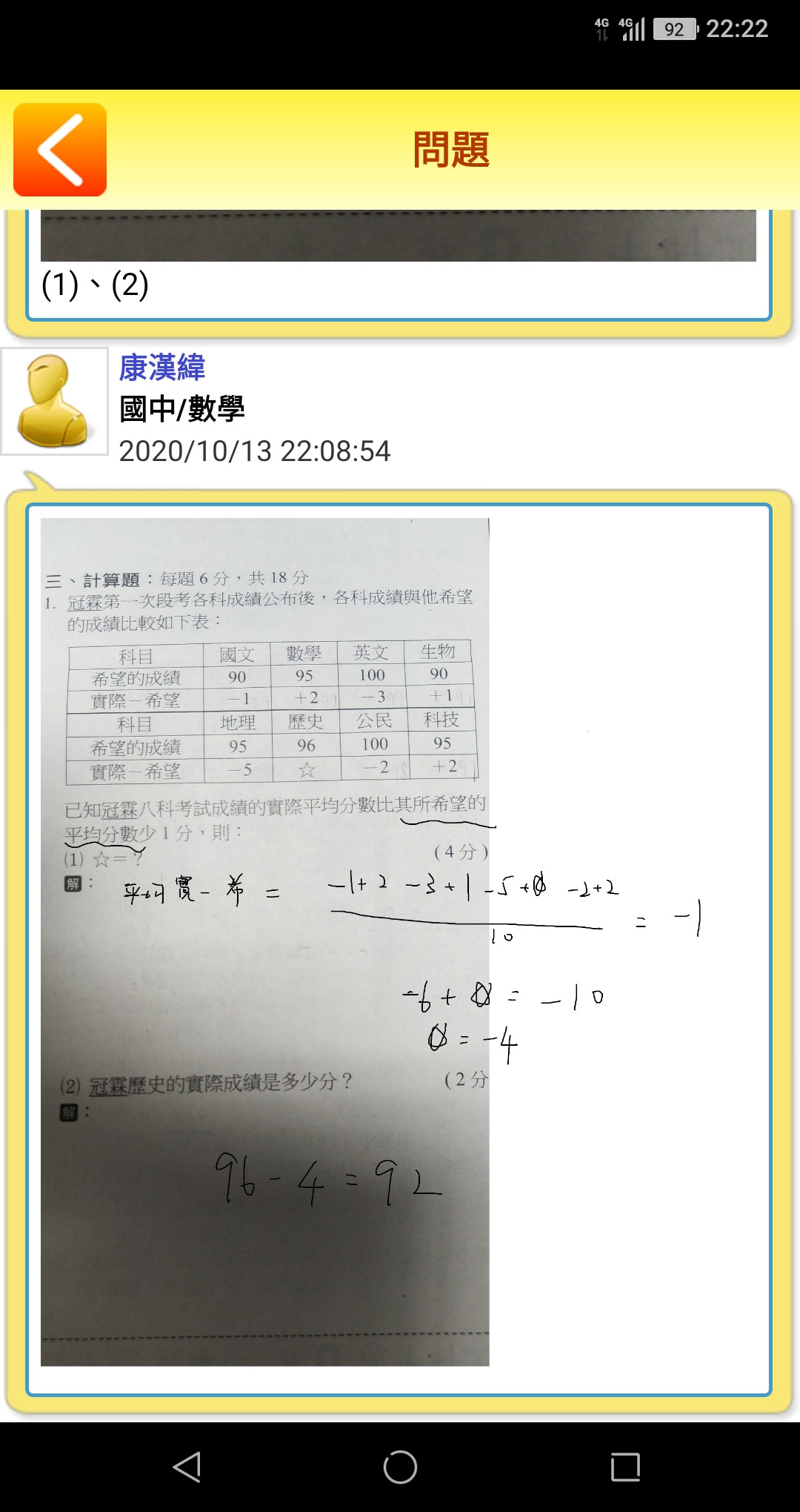800x1512 pixels.
Task: Open 康漢緯's profile name link
Action: coord(162,368)
